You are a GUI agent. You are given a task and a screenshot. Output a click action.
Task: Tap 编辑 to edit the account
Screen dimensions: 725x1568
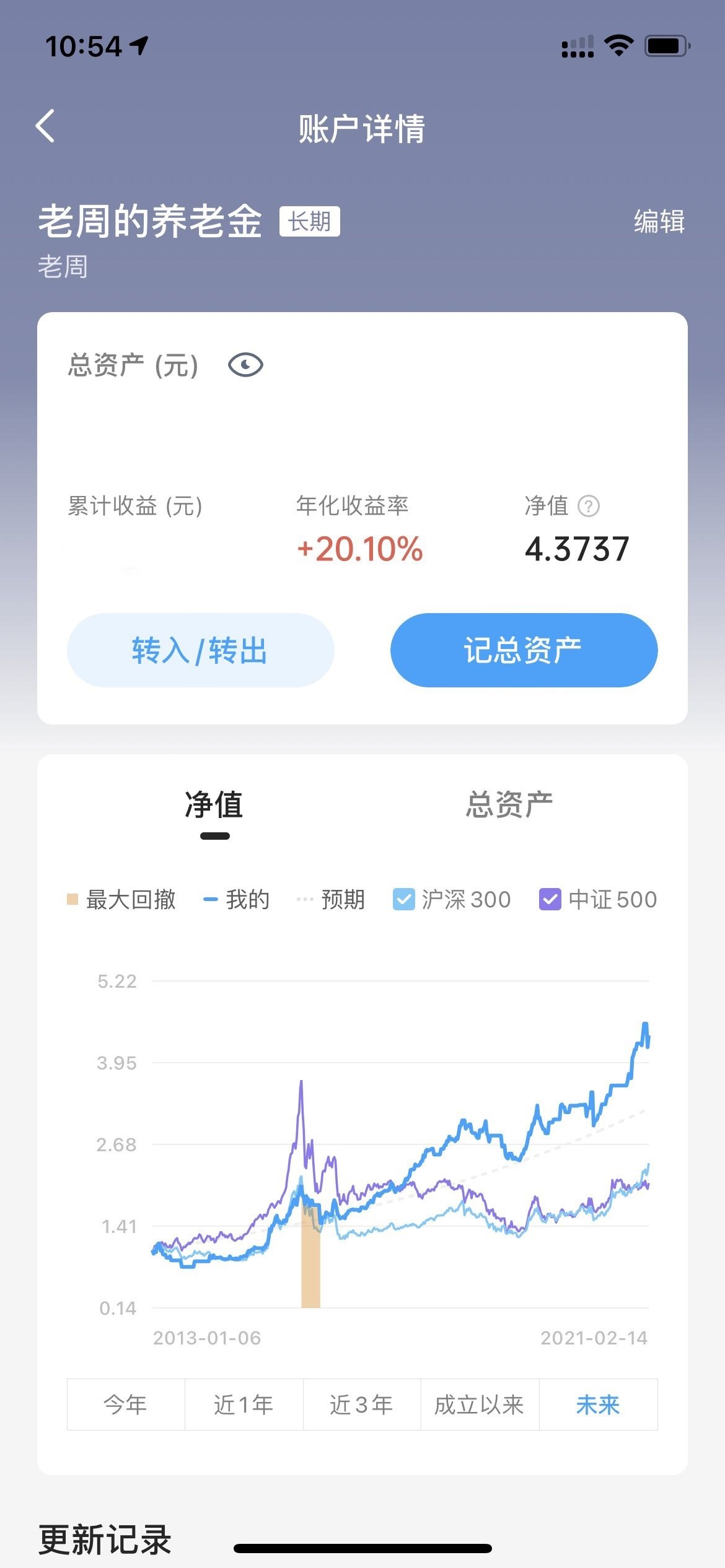(x=659, y=222)
